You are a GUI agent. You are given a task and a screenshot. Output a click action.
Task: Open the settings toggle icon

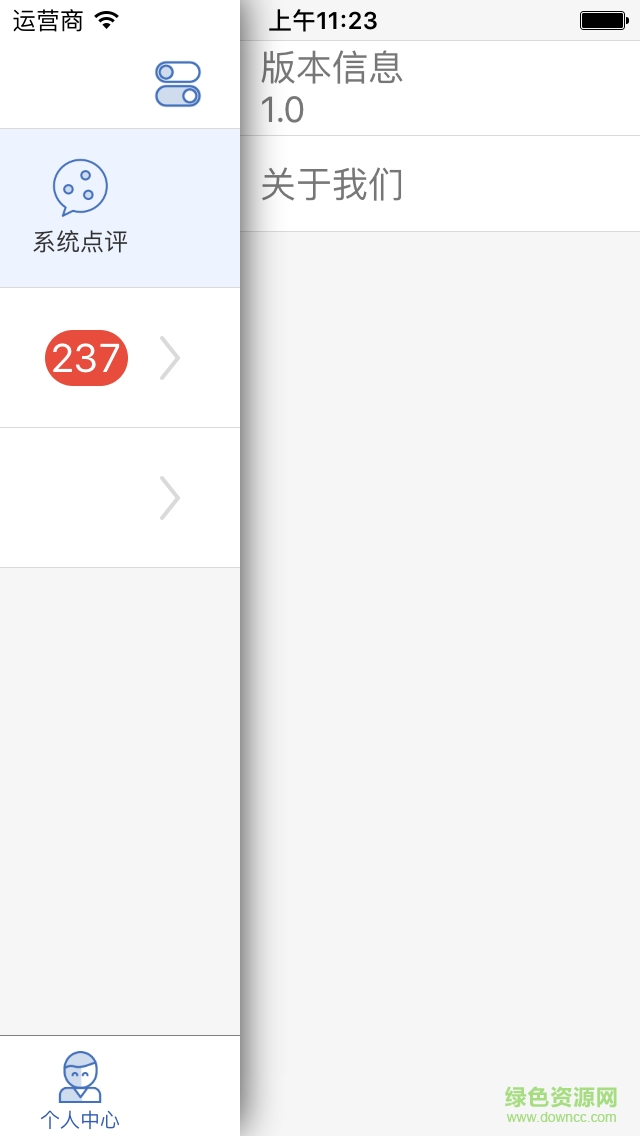pos(178,84)
